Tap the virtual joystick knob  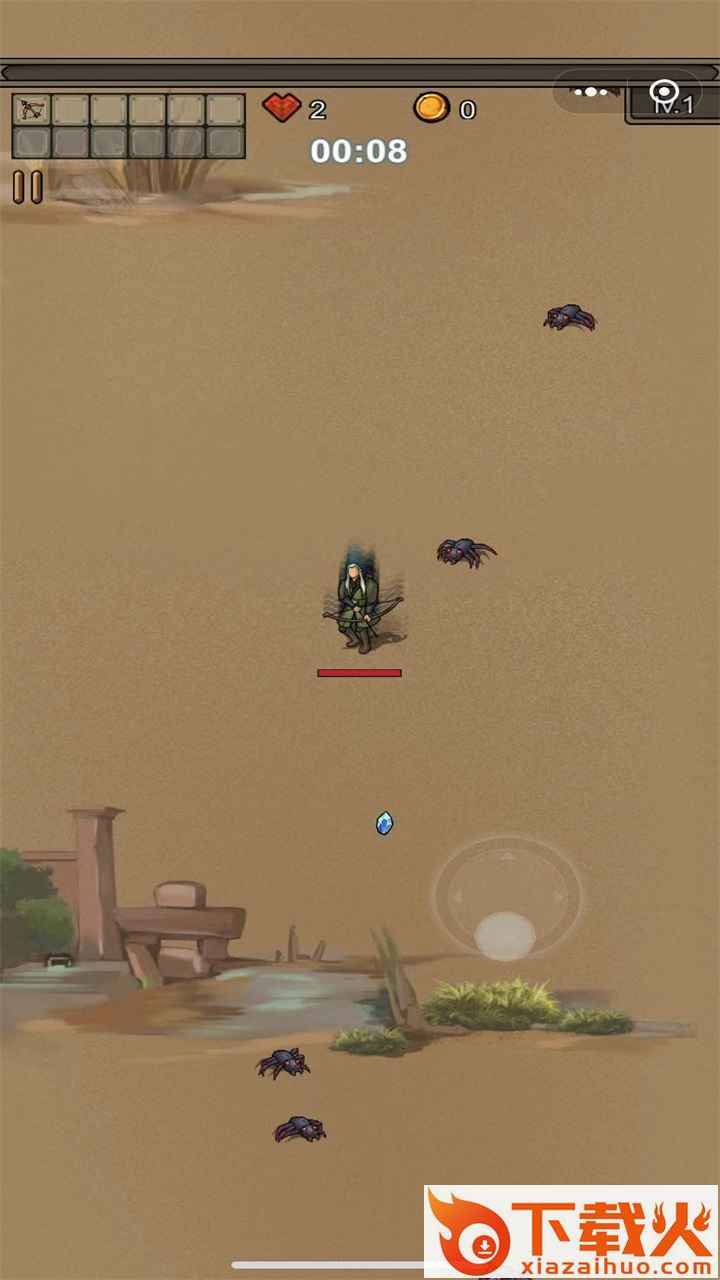[x=505, y=935]
